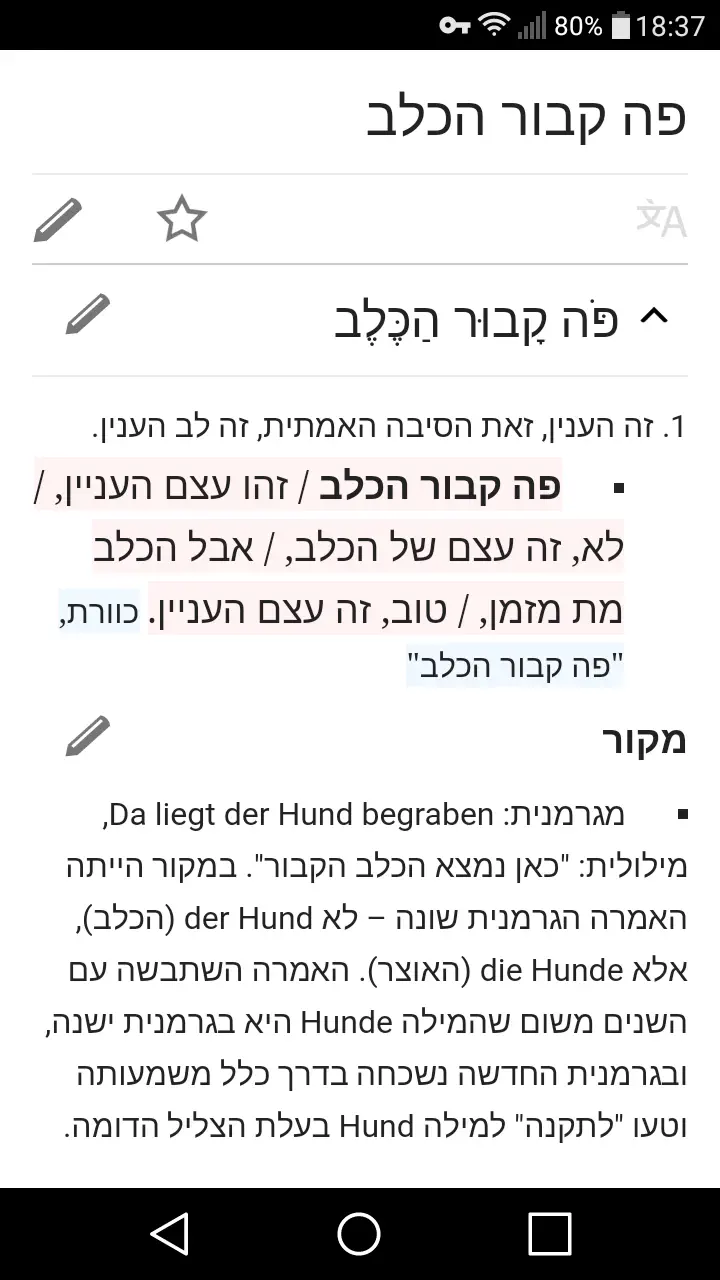This screenshot has width=720, height=1280.
Task: Edit the מקור section
Action: click(88, 737)
